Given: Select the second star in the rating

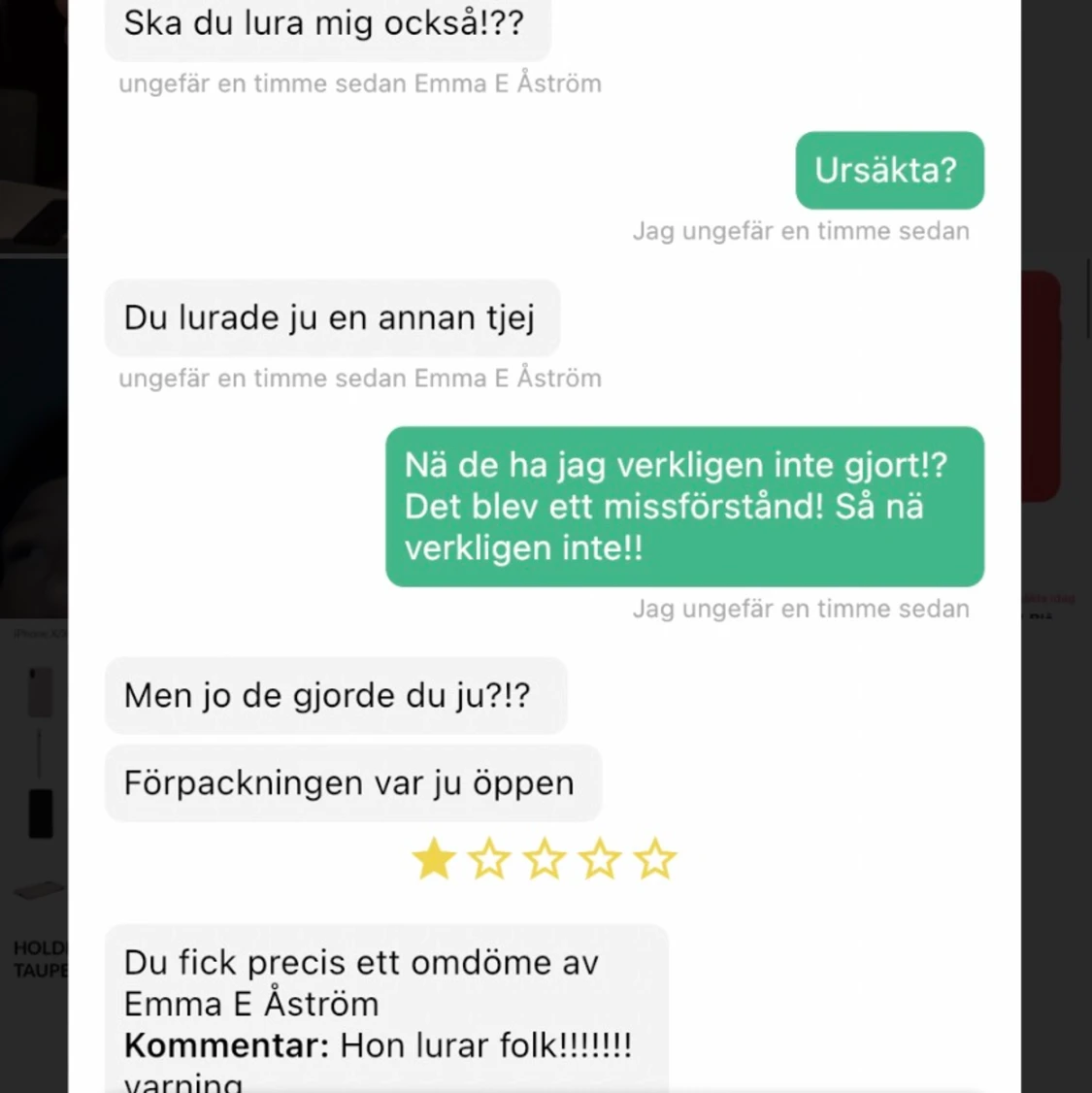Looking at the screenshot, I should click(489, 858).
